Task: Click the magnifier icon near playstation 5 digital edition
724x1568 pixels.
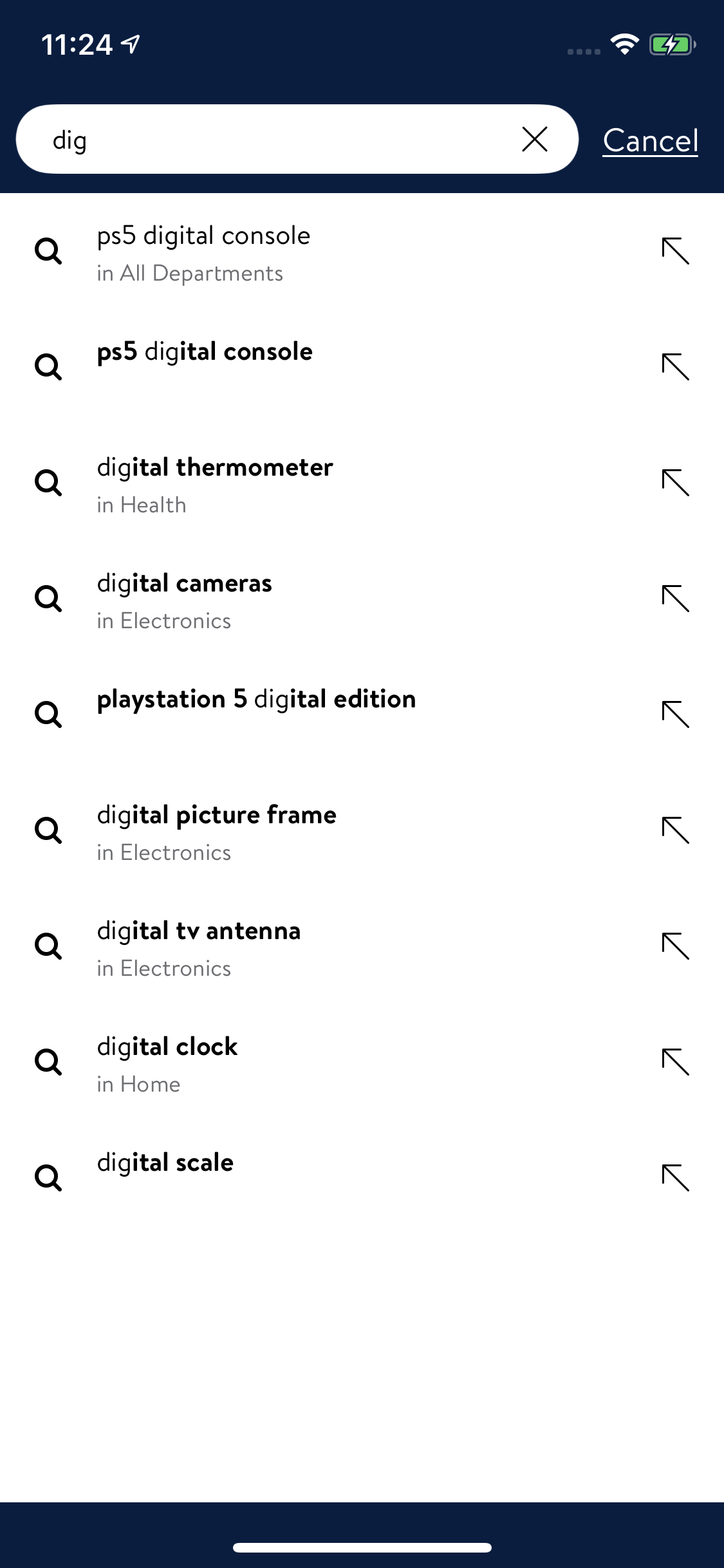Action: [x=48, y=714]
